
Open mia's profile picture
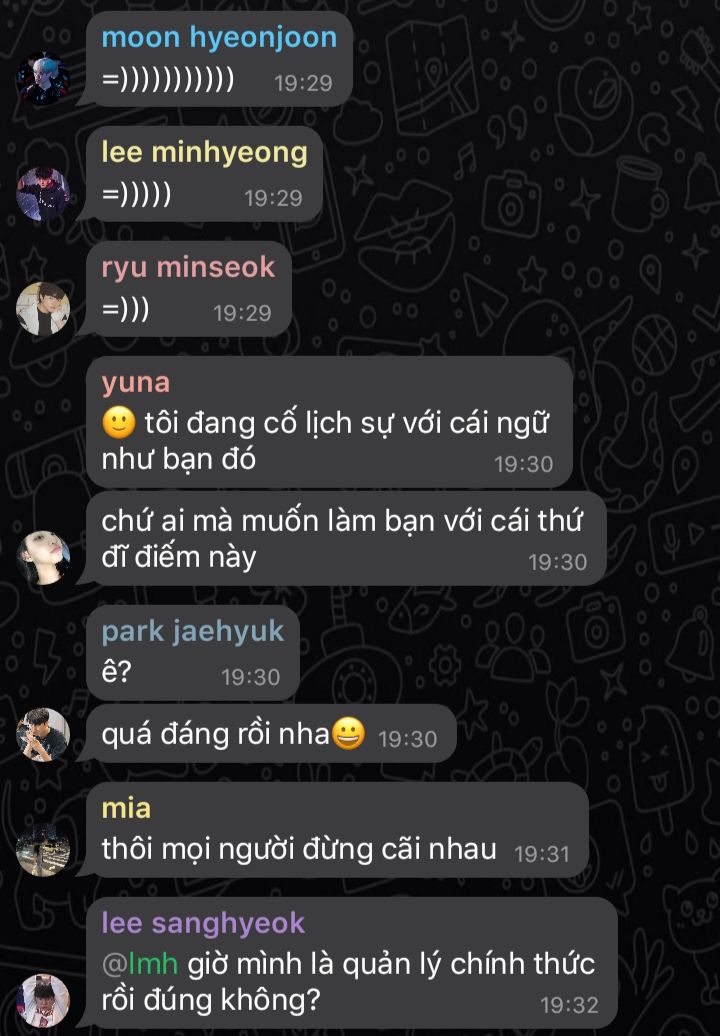pyautogui.click(x=43, y=850)
